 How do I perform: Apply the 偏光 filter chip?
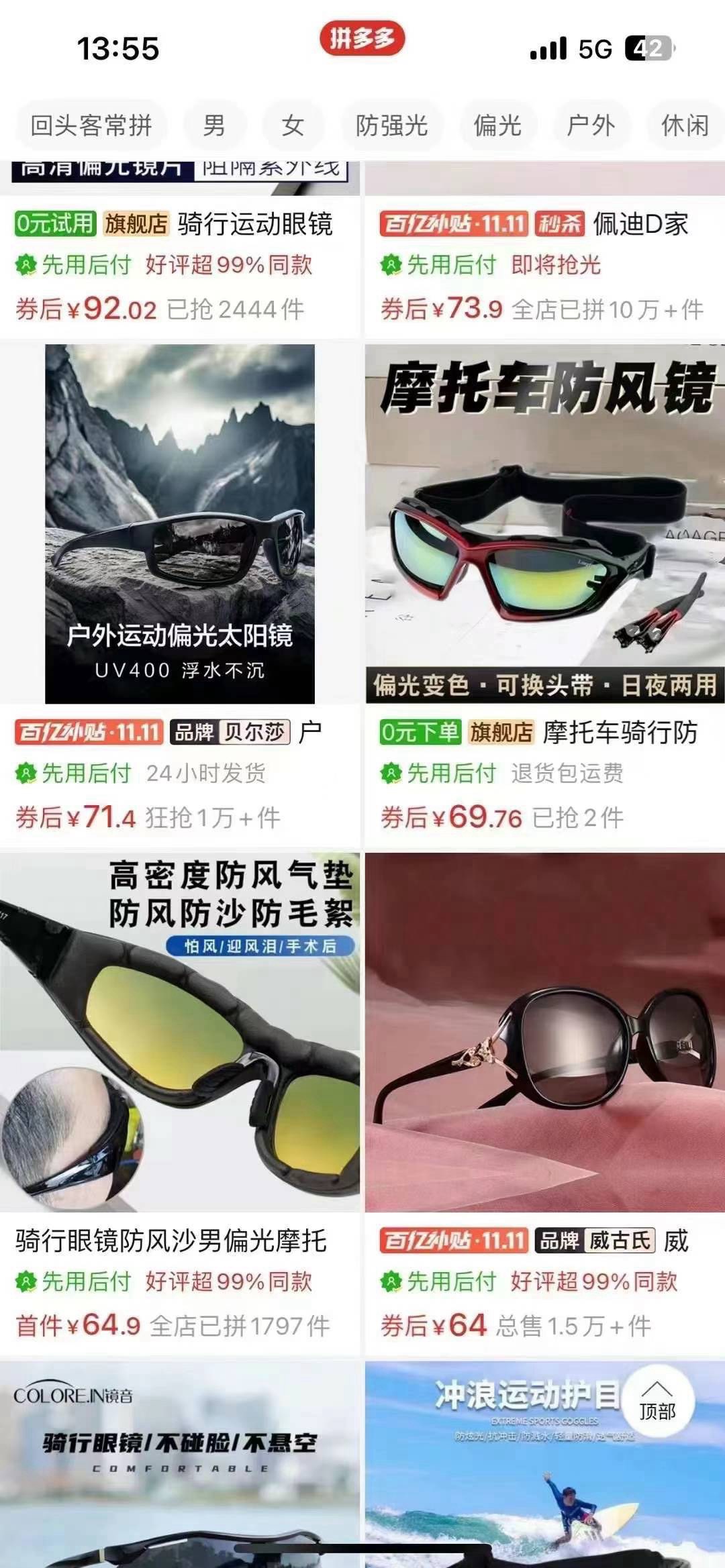click(x=497, y=125)
